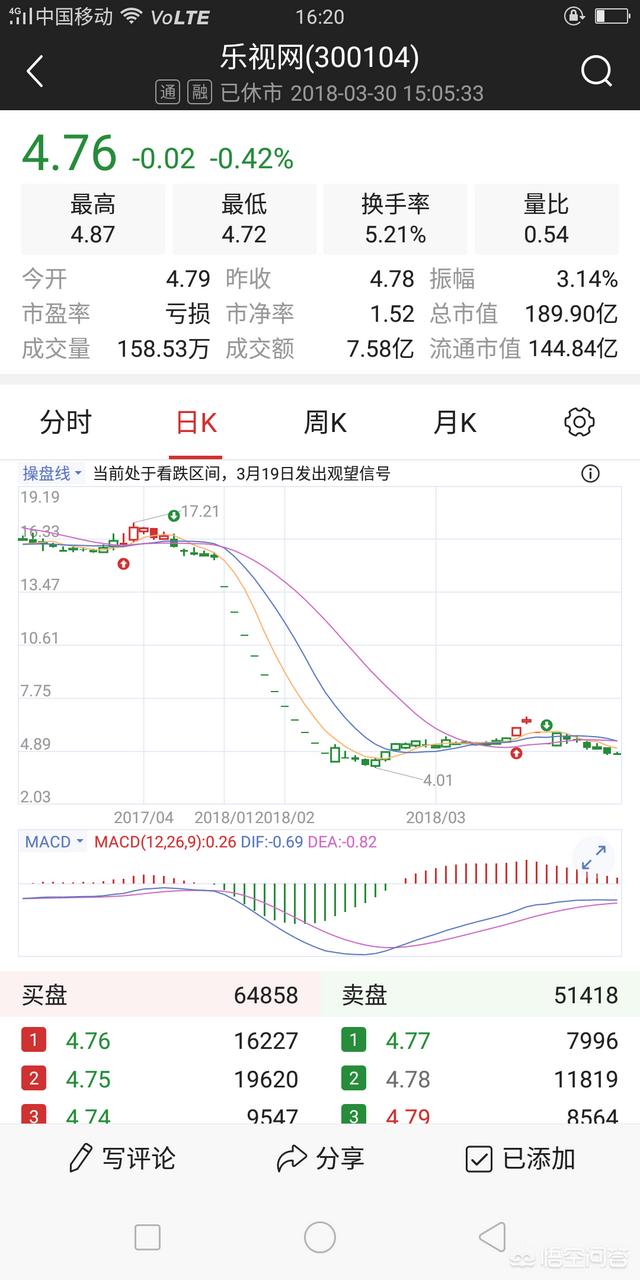Expand chart to full screen
This screenshot has height=1280, width=640.
[x=593, y=857]
